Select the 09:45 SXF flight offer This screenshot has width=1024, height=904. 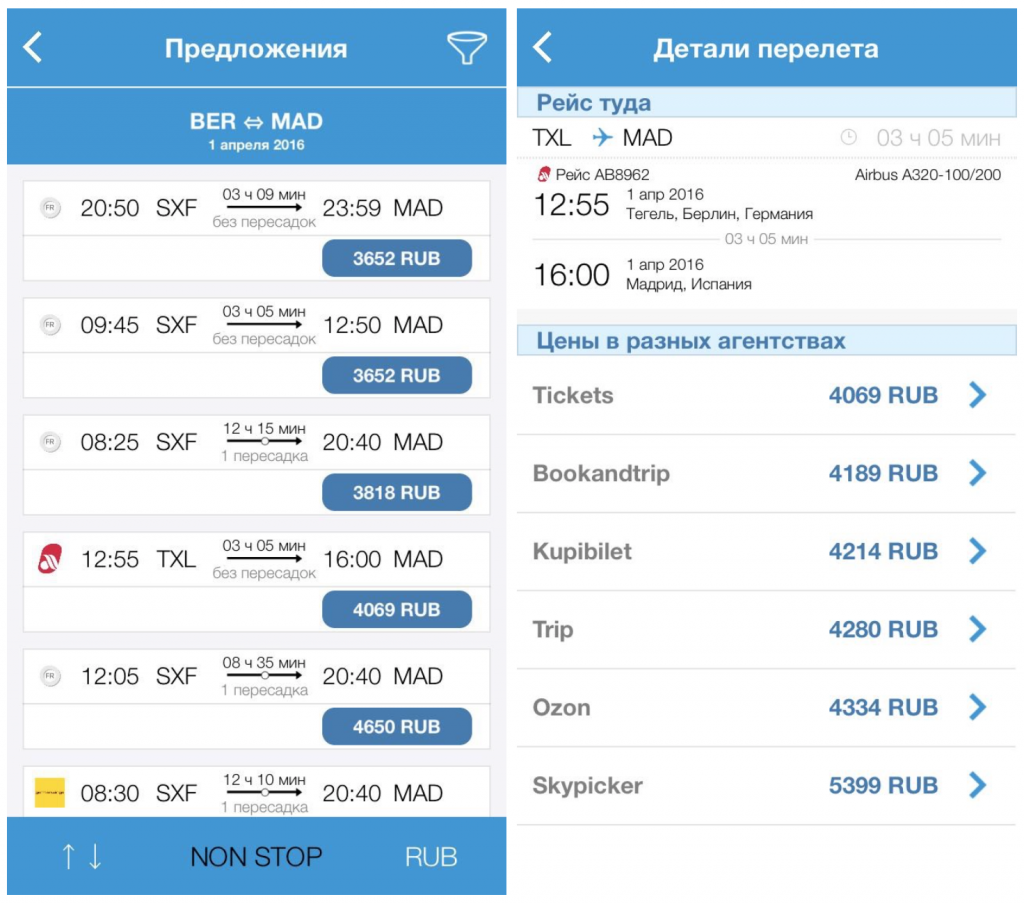click(256, 325)
